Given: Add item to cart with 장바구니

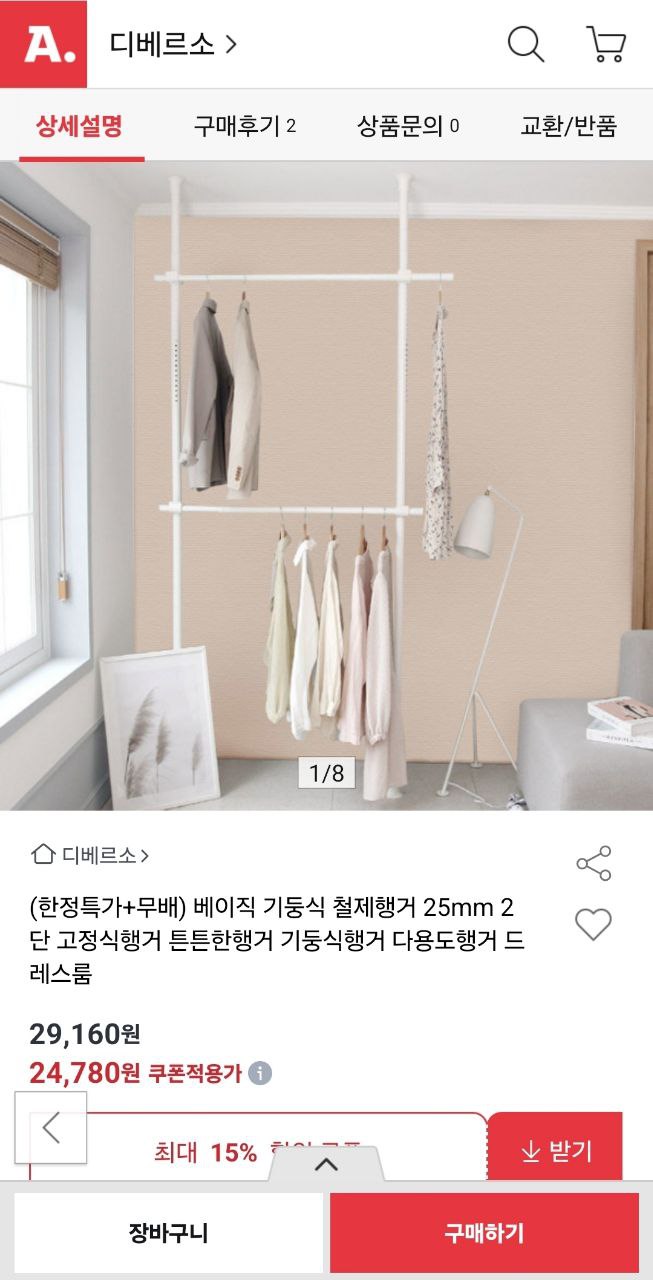Looking at the screenshot, I should [168, 1233].
